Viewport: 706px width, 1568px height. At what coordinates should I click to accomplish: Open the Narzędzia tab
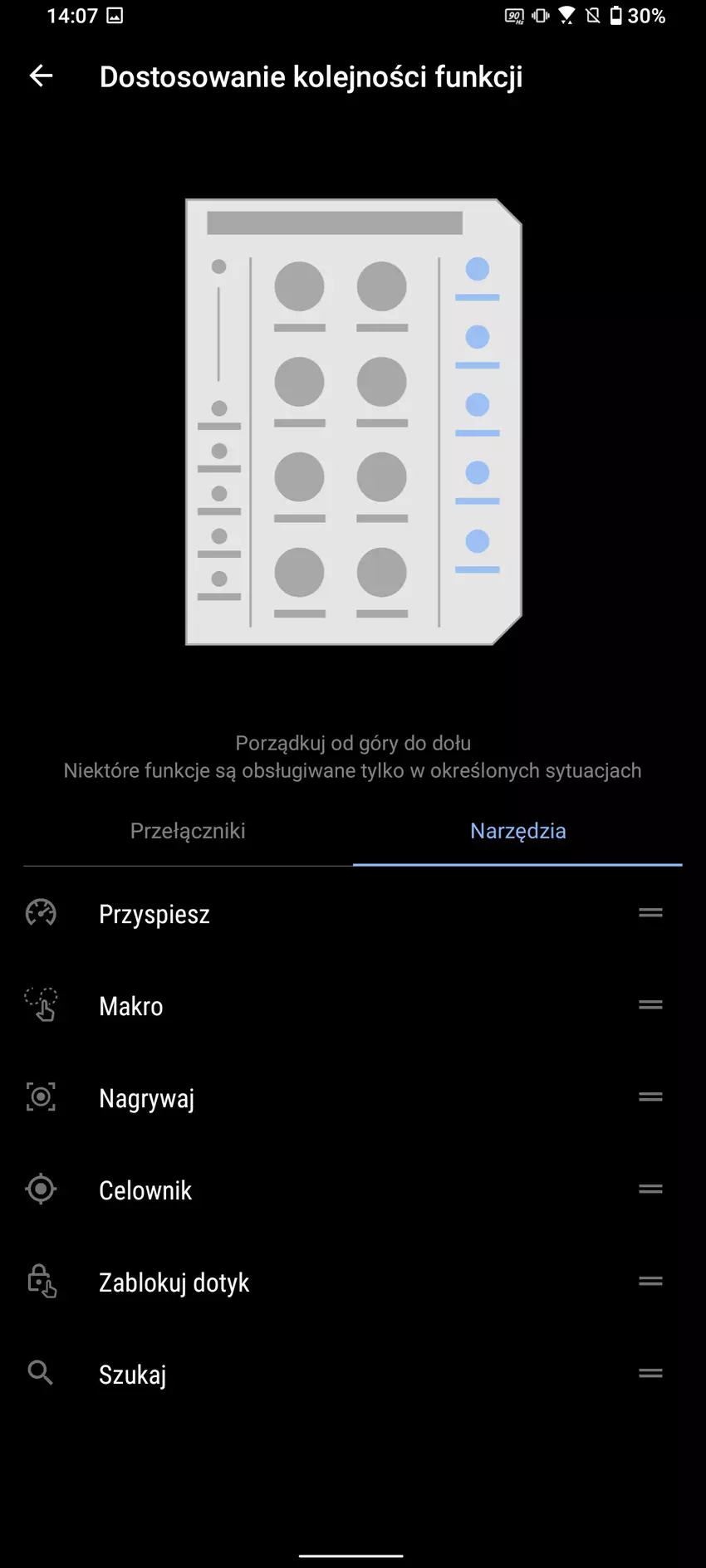(517, 830)
